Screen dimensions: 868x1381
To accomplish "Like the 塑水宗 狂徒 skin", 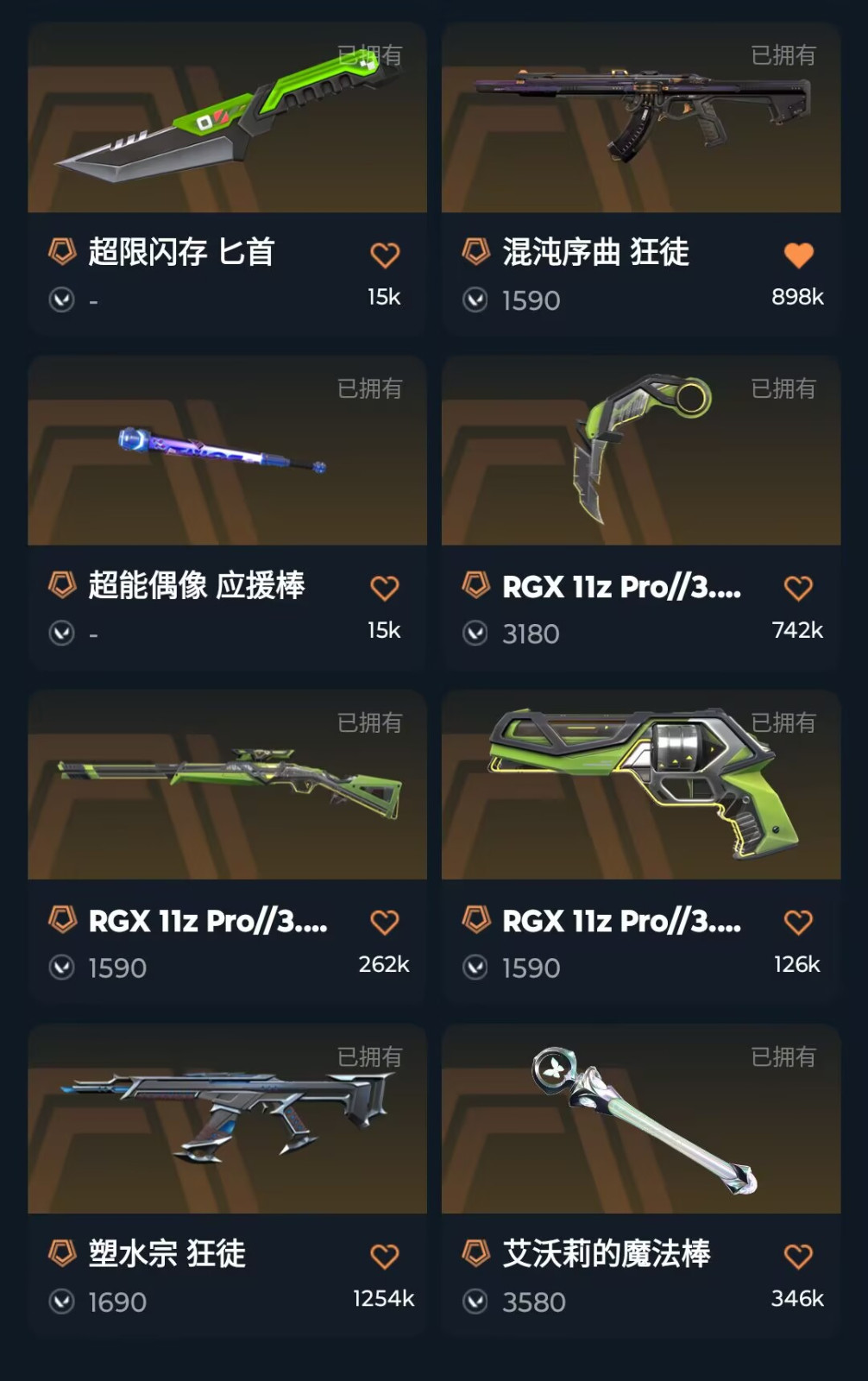I will pos(385,1256).
